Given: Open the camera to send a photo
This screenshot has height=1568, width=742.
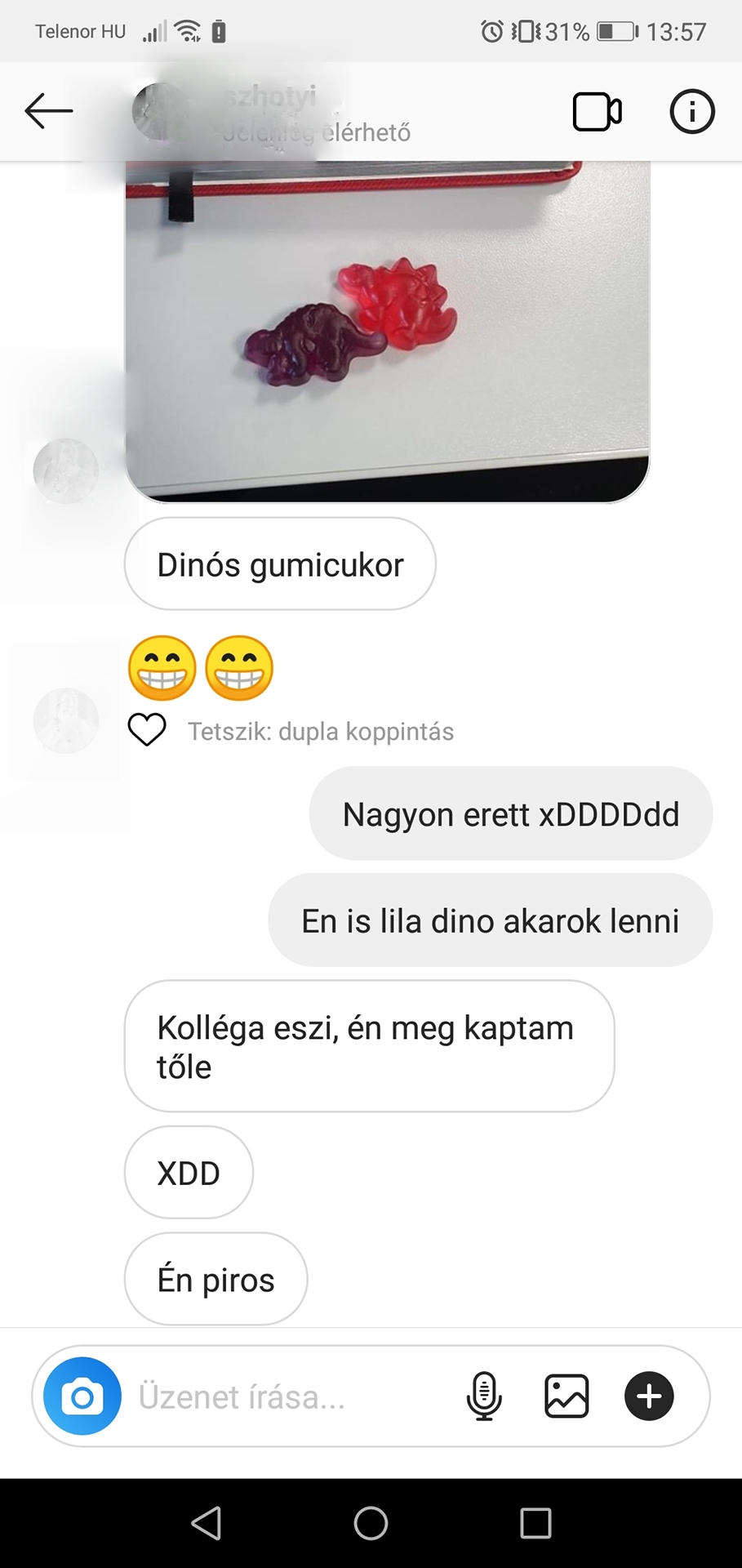Looking at the screenshot, I should tap(82, 1396).
